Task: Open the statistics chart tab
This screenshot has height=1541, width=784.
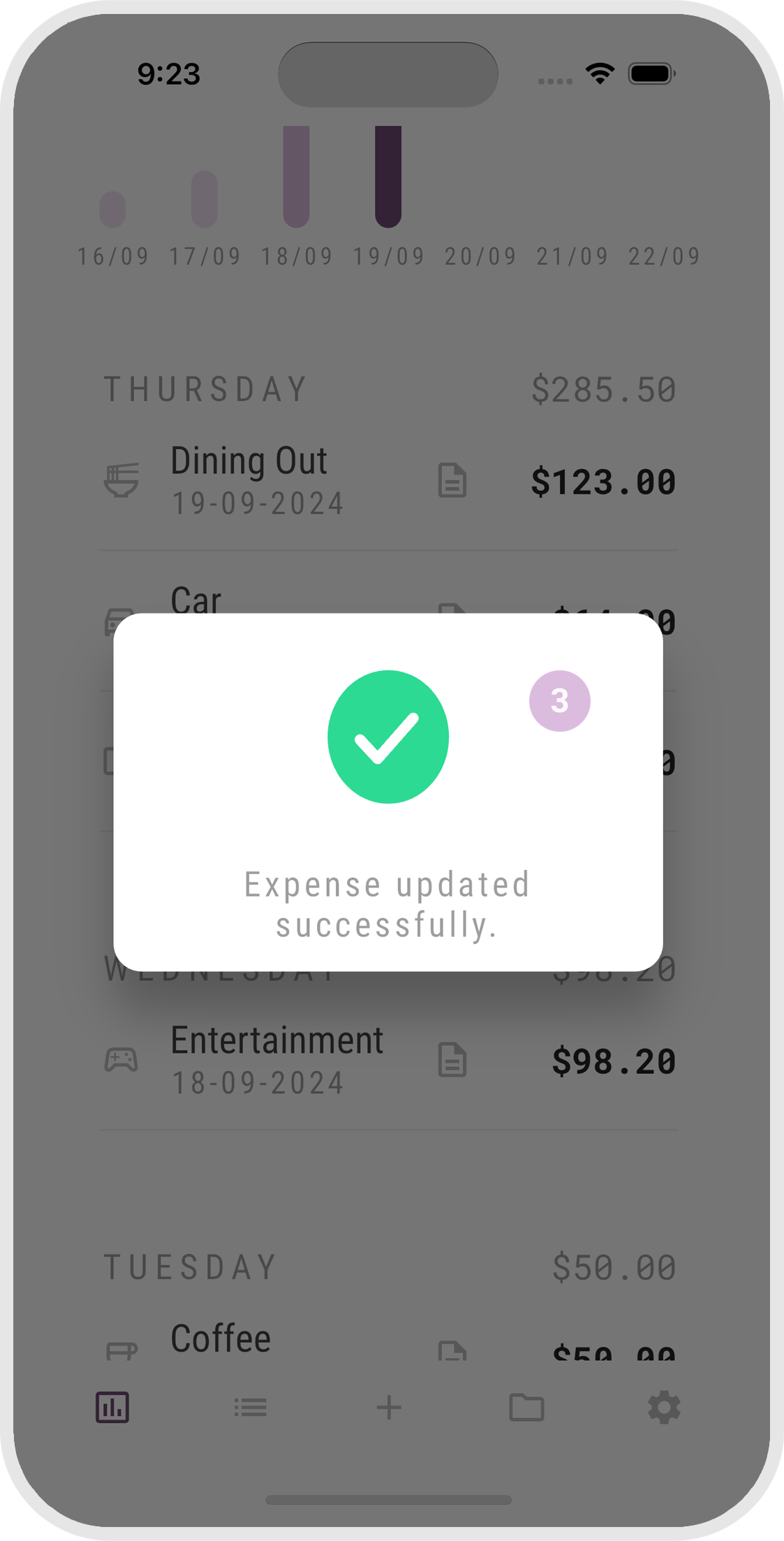Action: pyautogui.click(x=112, y=1407)
